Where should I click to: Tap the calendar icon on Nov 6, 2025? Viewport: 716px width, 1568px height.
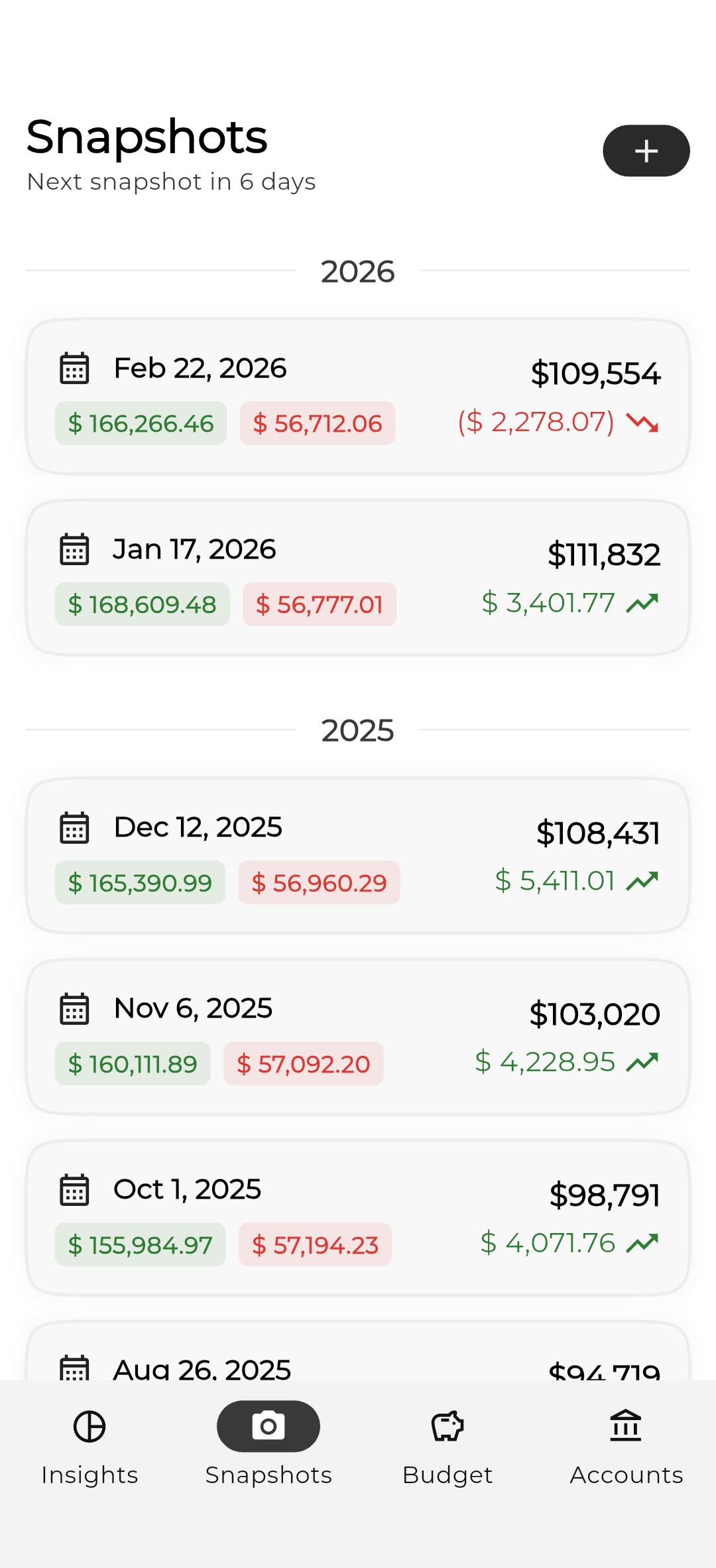(x=73, y=1008)
